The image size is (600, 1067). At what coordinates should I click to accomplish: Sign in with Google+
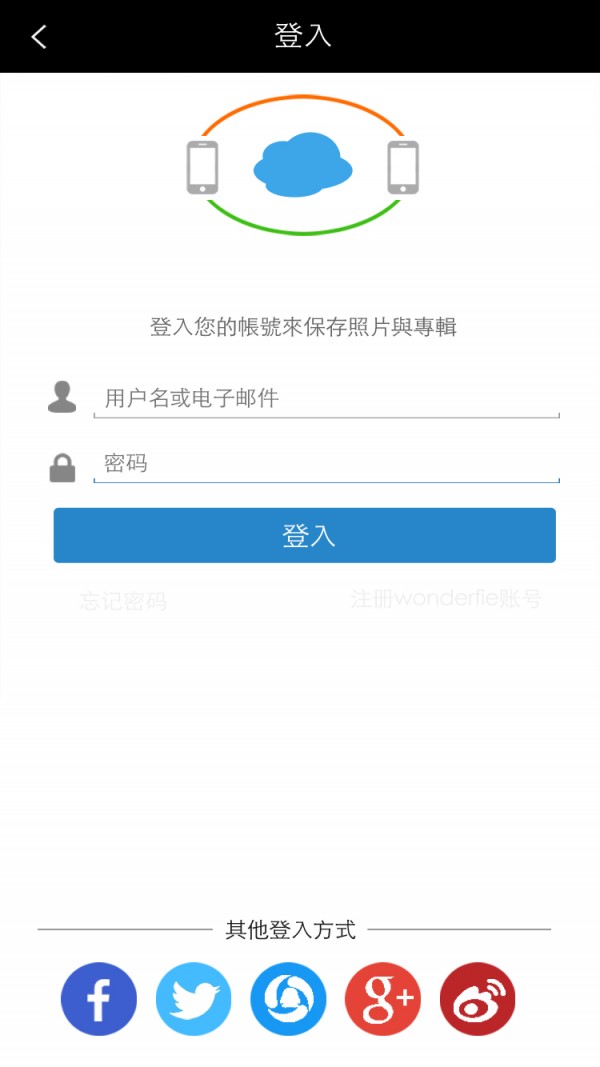(x=383, y=998)
